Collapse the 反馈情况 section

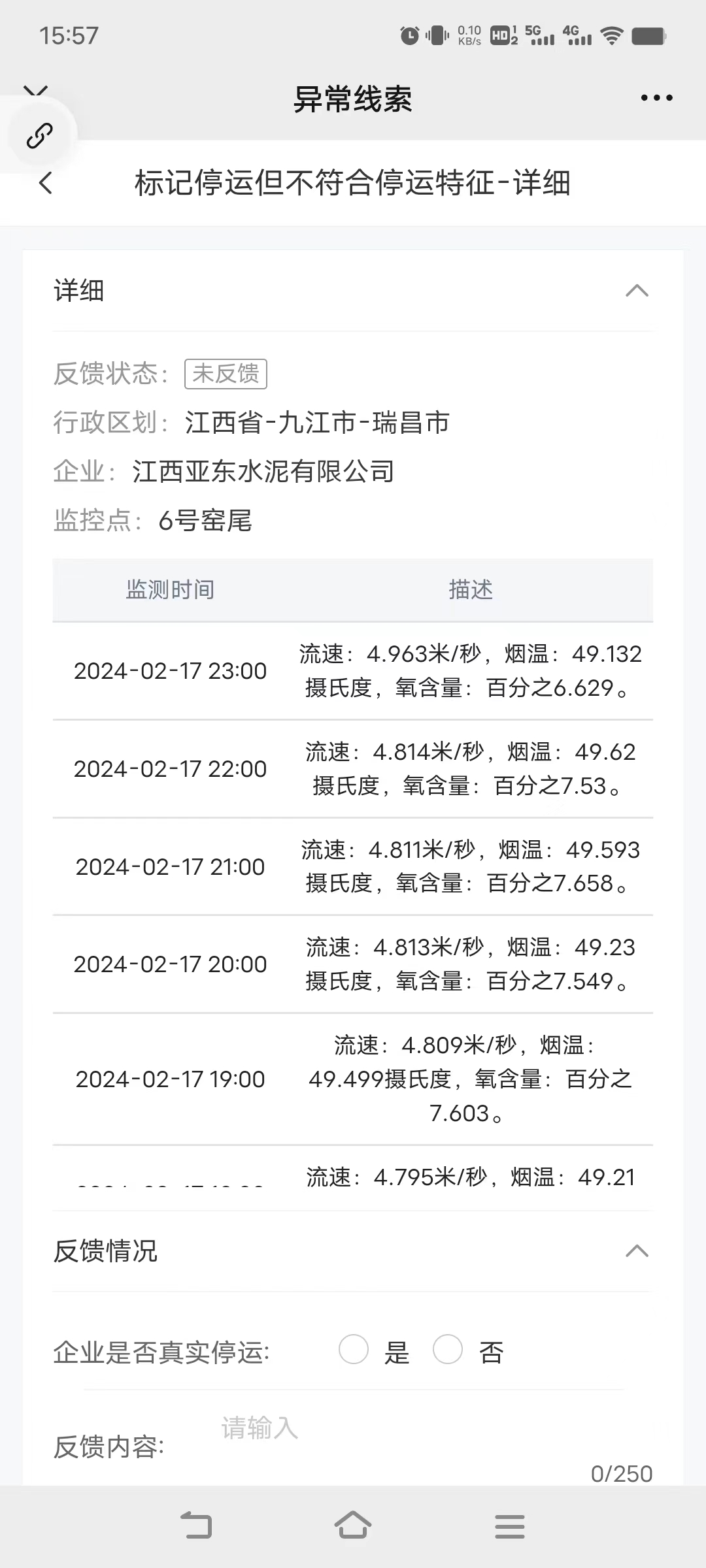point(637,1251)
